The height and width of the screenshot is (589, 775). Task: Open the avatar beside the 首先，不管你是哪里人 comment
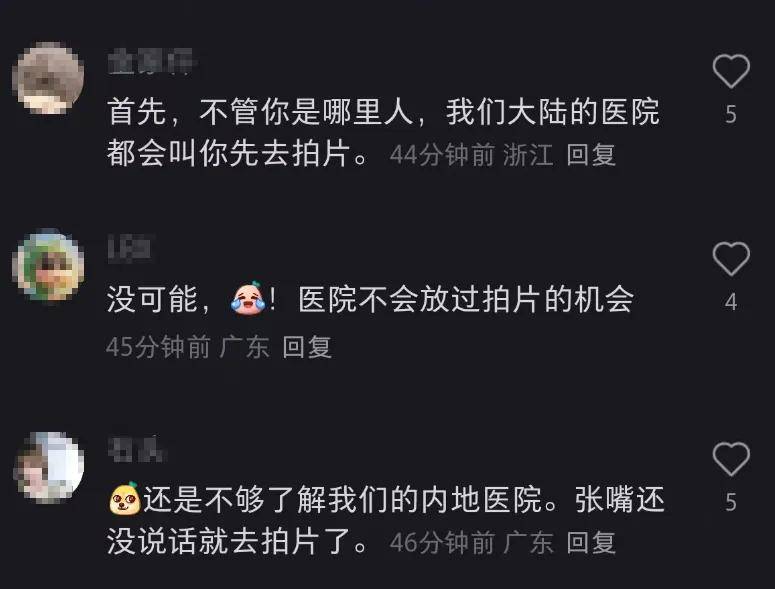(x=47, y=79)
